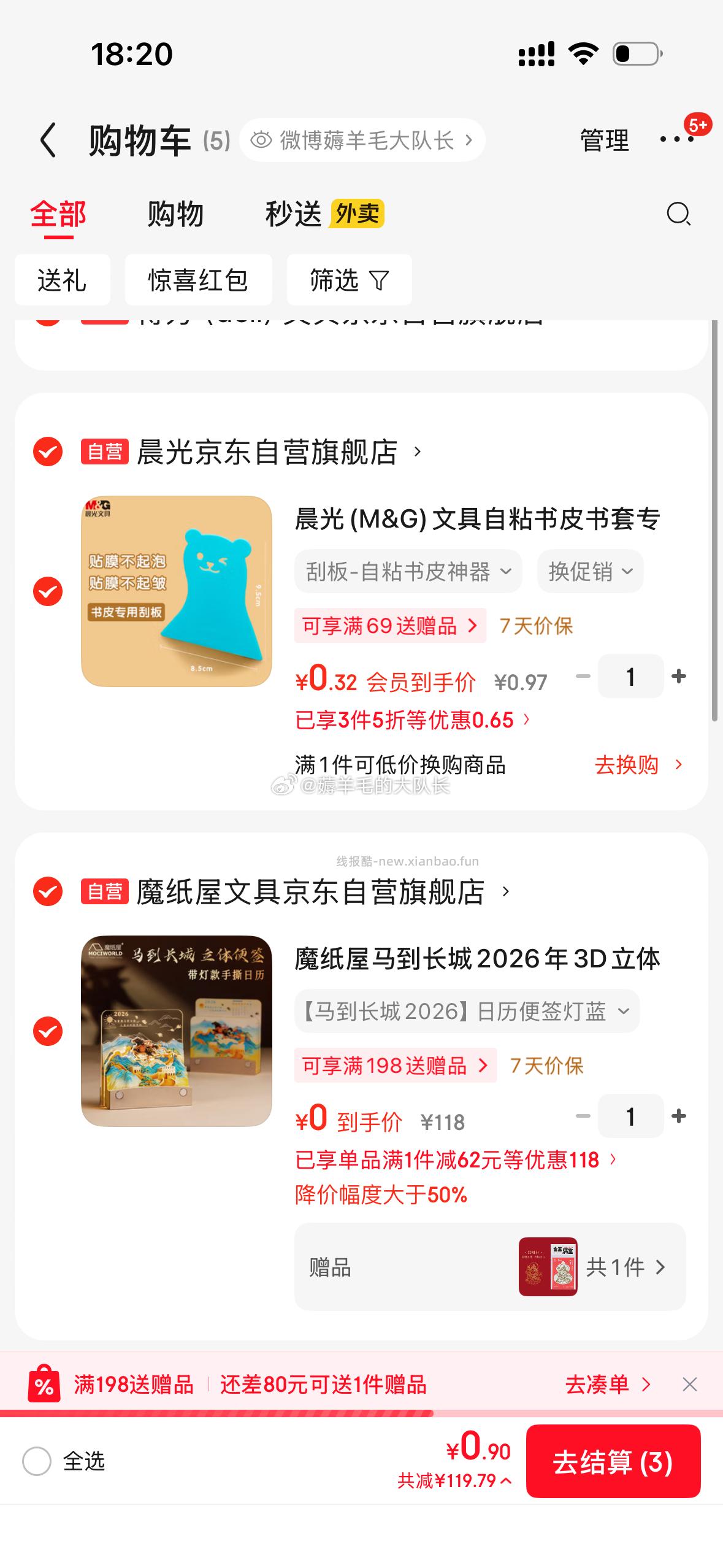Tap 去换购 to redeem low-price items

pos(638,765)
